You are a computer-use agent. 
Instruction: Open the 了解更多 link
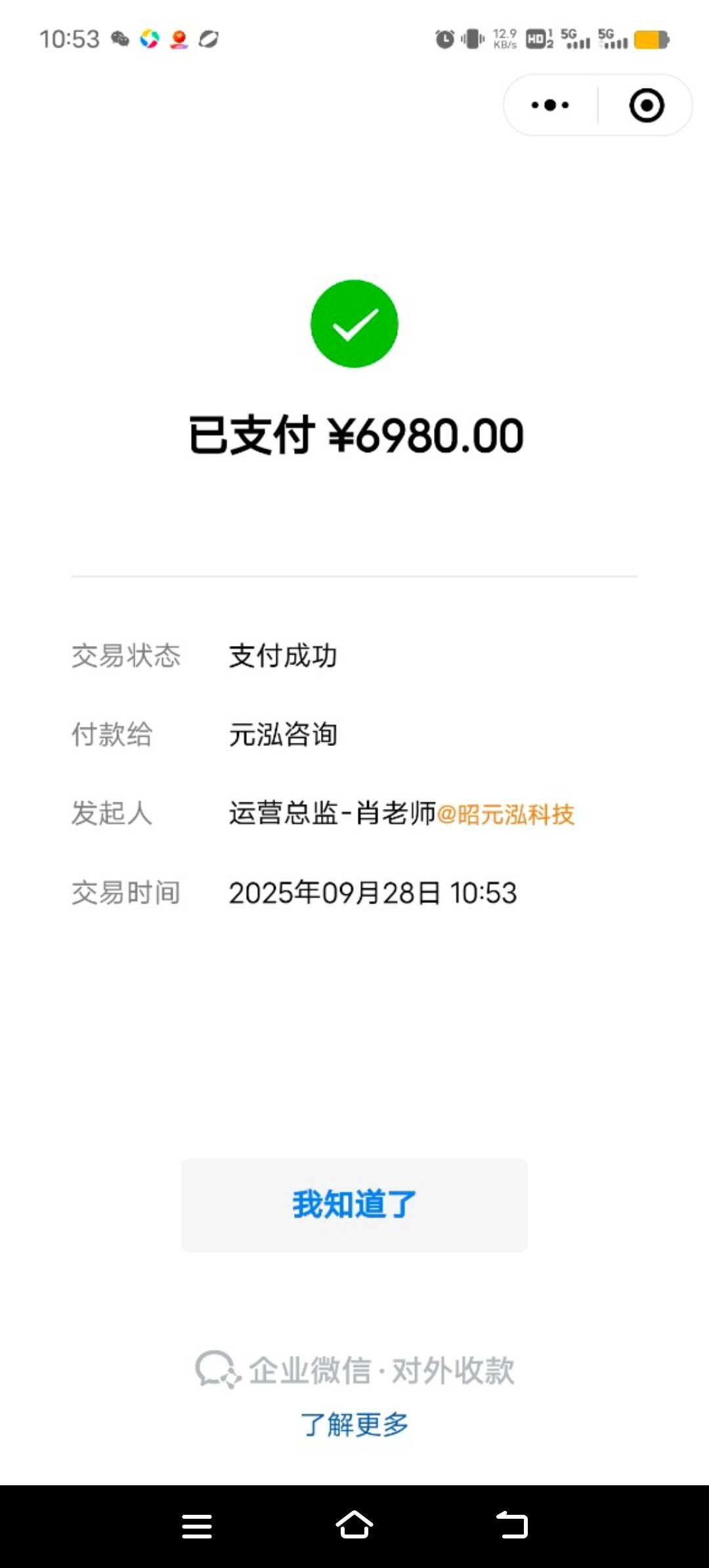pos(354,1424)
